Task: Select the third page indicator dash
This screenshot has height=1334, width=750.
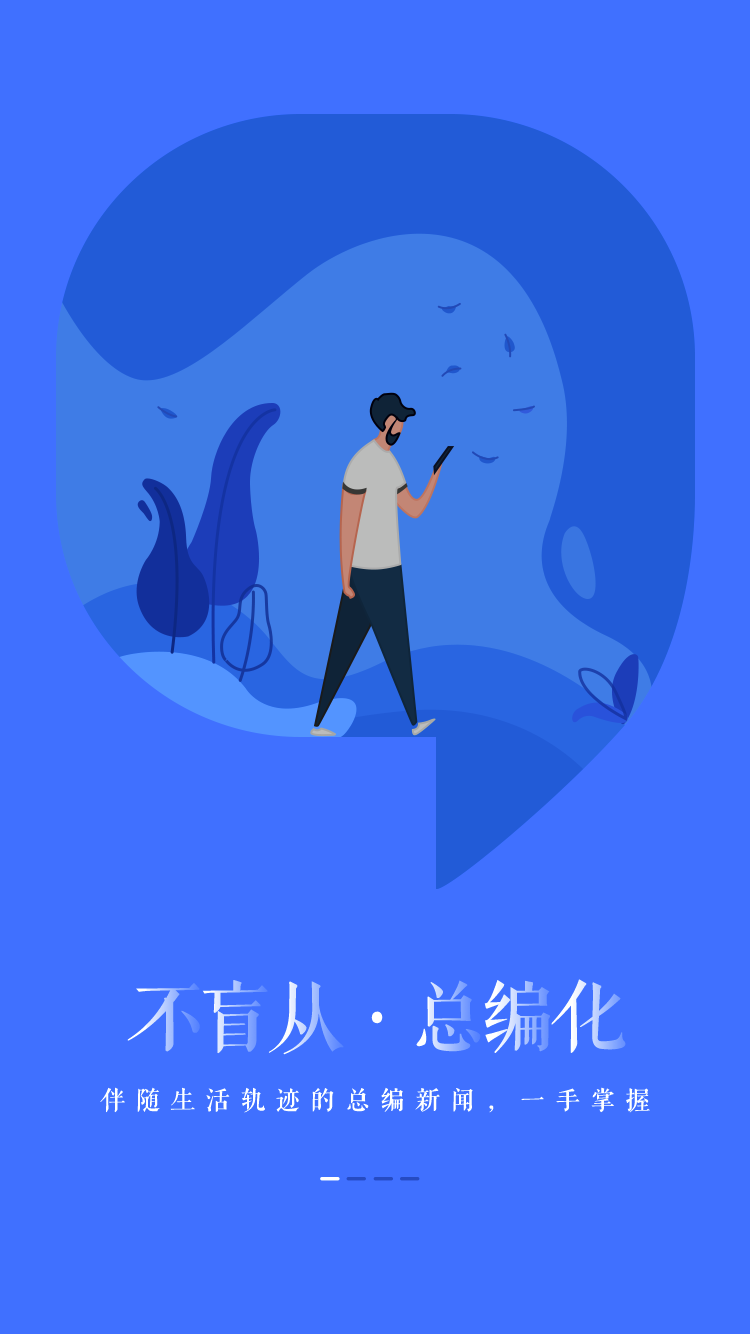Action: 383,1178
